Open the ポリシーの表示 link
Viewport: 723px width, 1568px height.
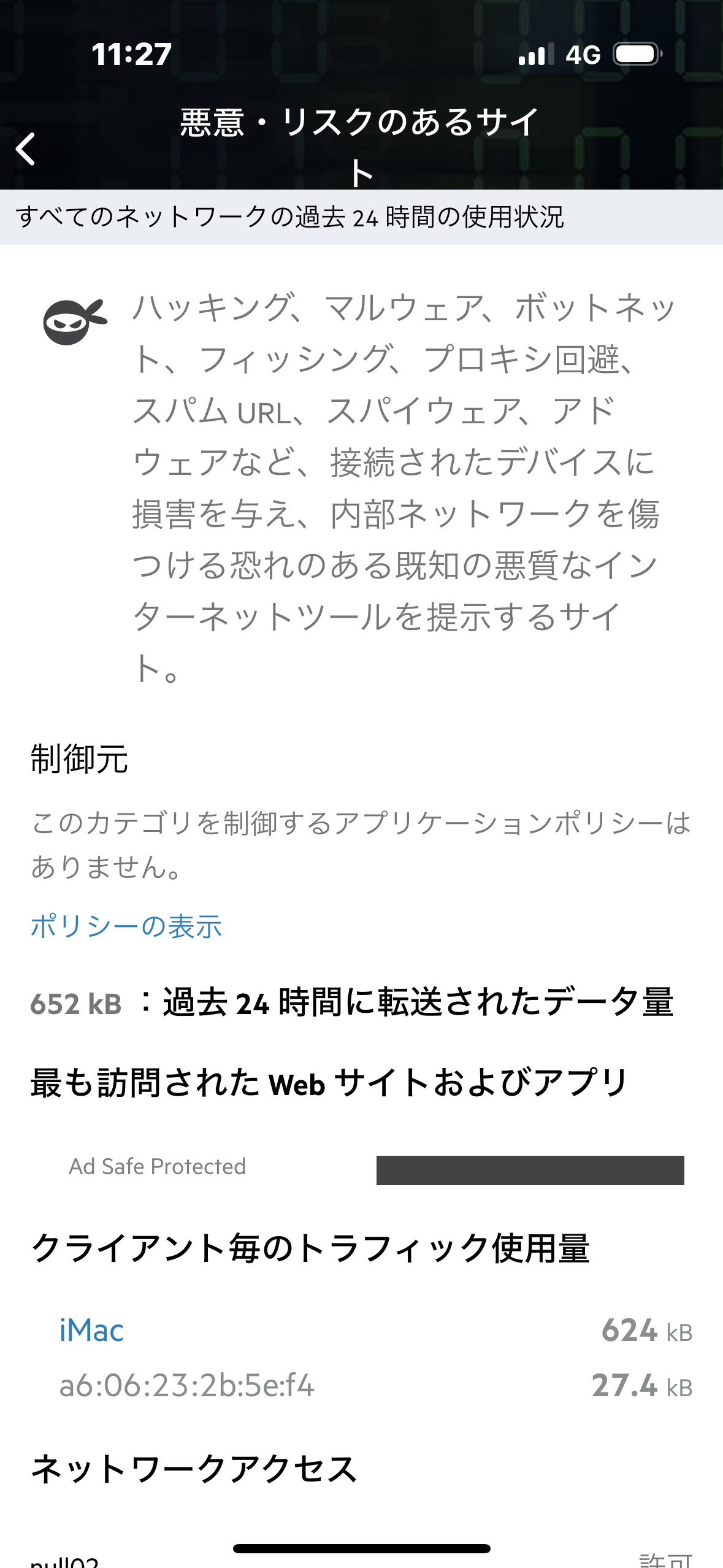(126, 926)
